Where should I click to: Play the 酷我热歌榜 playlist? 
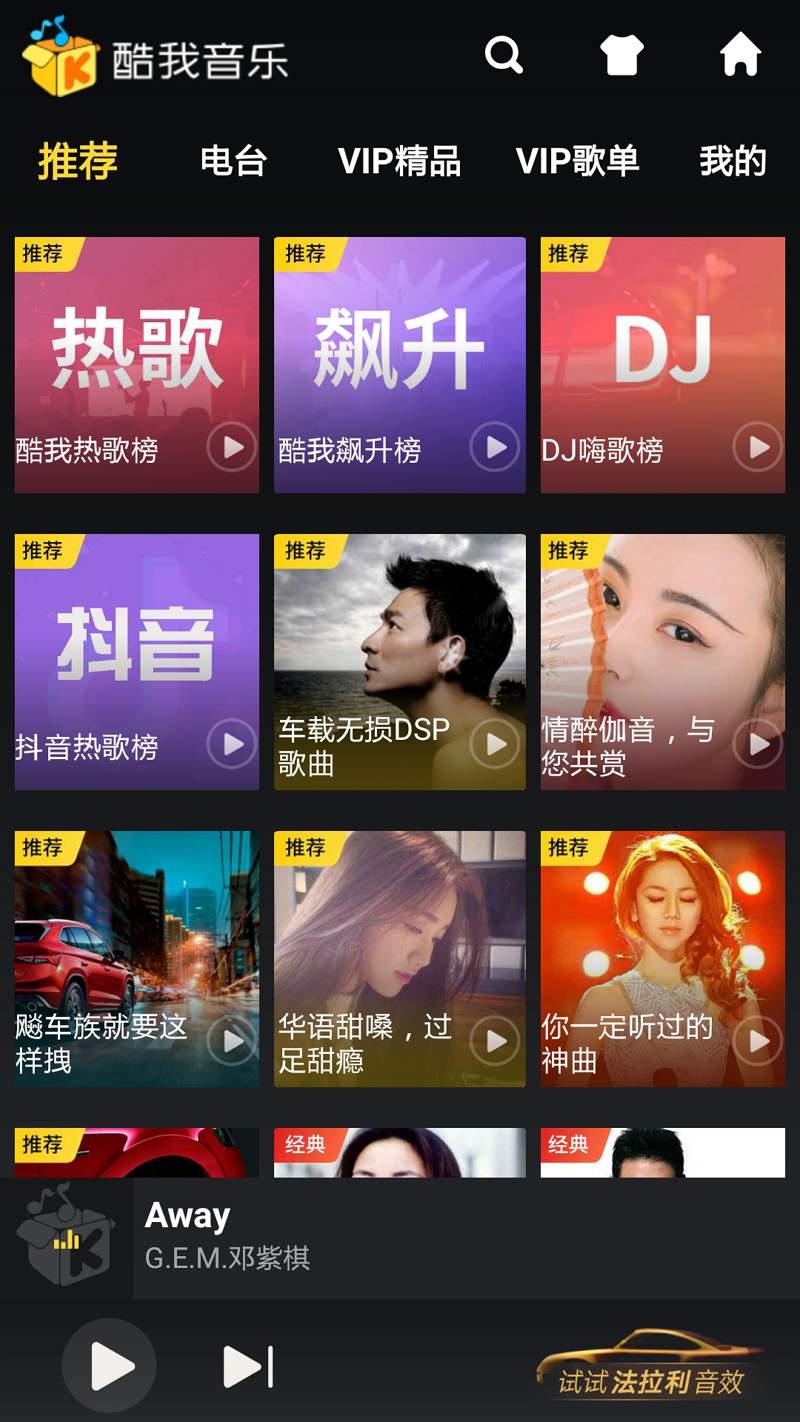232,449
